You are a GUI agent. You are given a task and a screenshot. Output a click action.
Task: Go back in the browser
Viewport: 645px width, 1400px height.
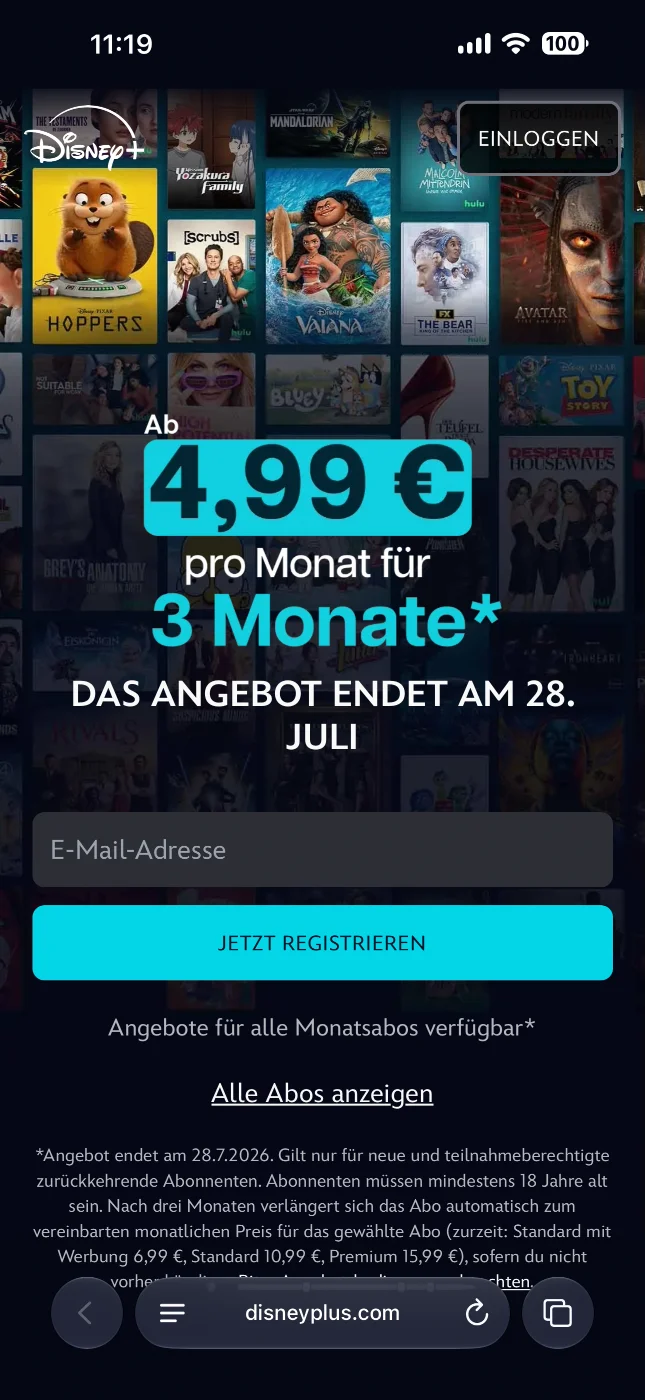(x=86, y=1313)
